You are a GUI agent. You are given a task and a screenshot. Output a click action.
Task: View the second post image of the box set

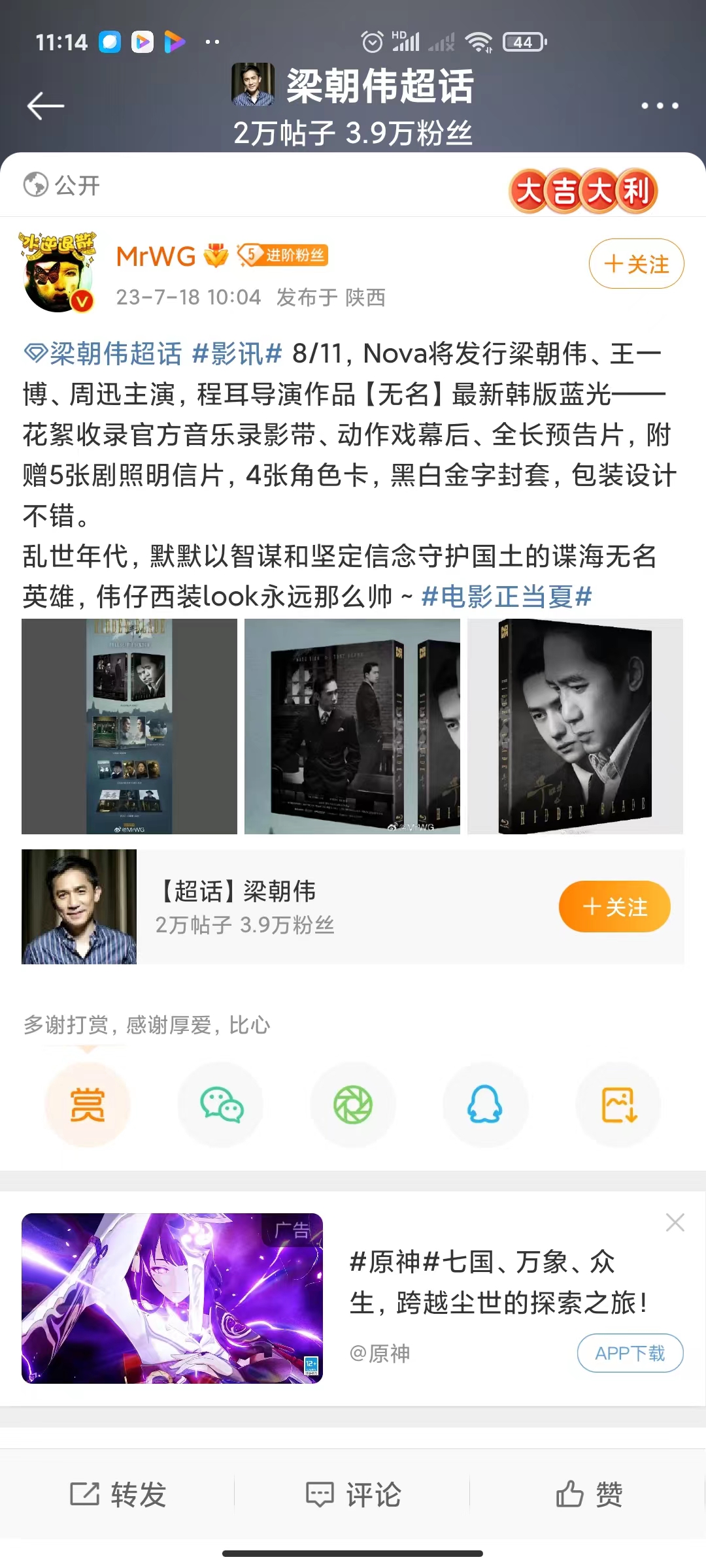tap(352, 726)
